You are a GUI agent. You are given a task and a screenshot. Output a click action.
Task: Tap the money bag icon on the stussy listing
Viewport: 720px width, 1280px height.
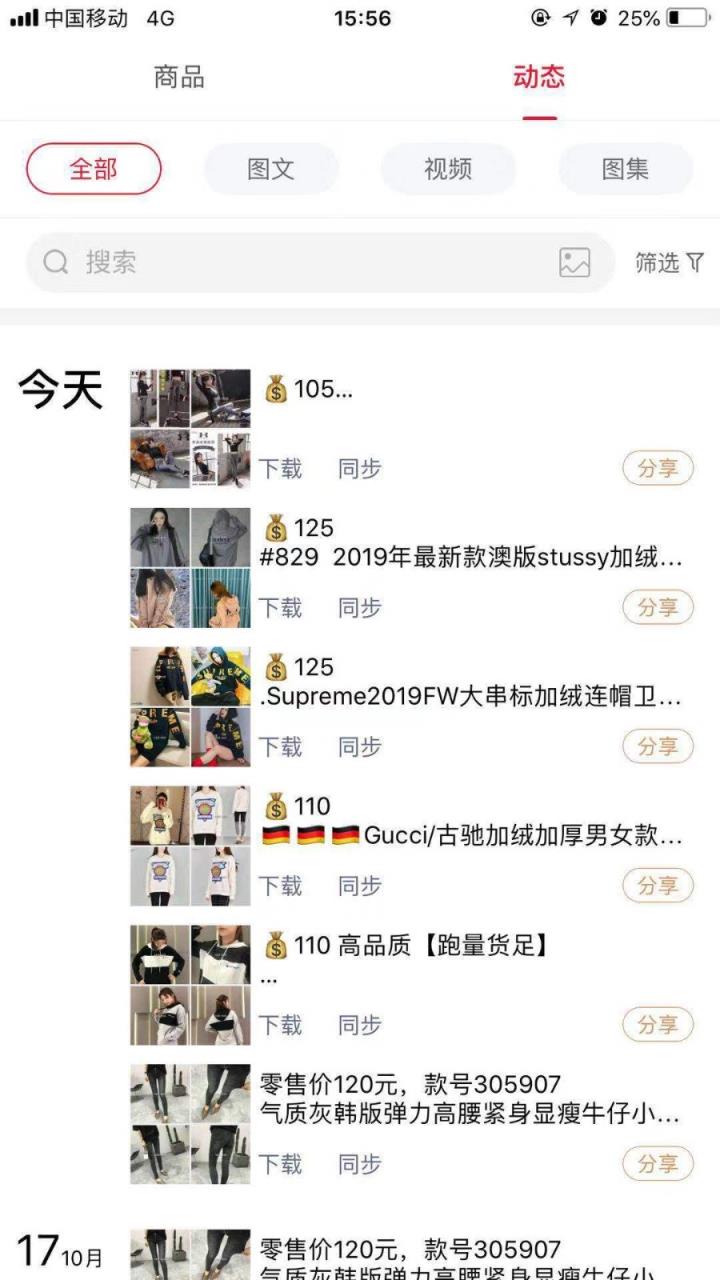[272, 528]
